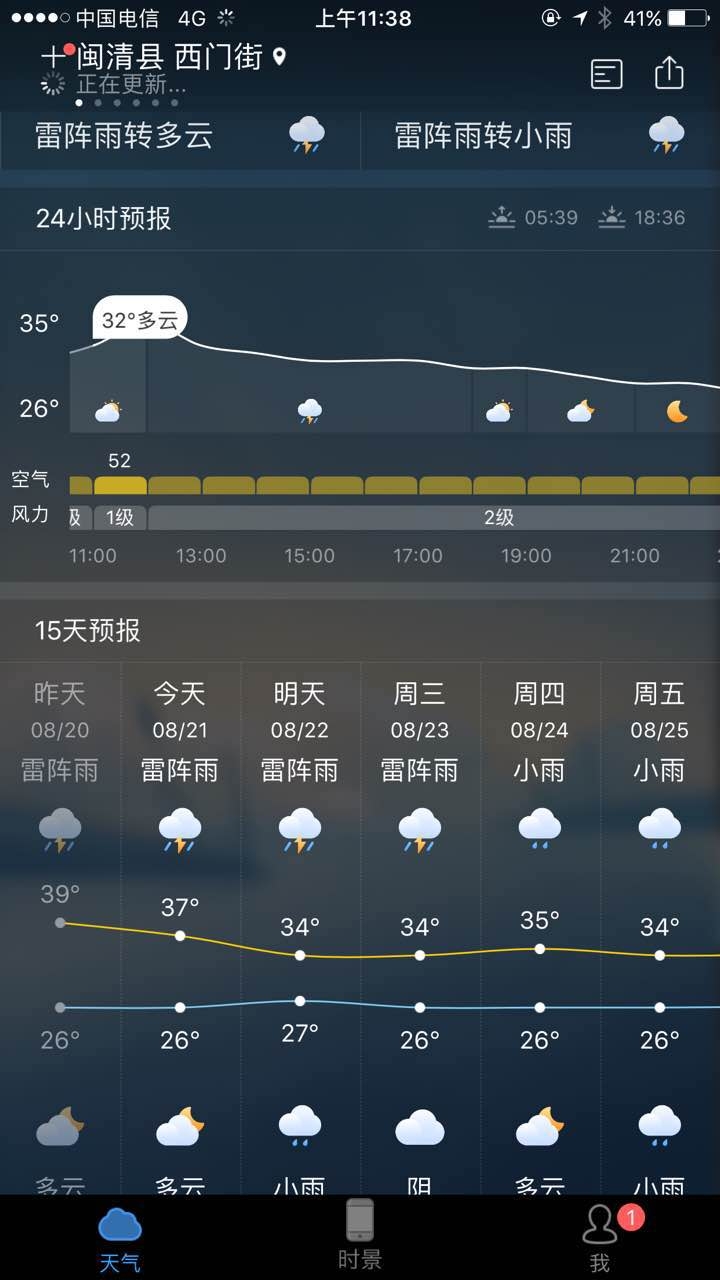
Task: Add a new city with the plus icon
Action: point(51,58)
